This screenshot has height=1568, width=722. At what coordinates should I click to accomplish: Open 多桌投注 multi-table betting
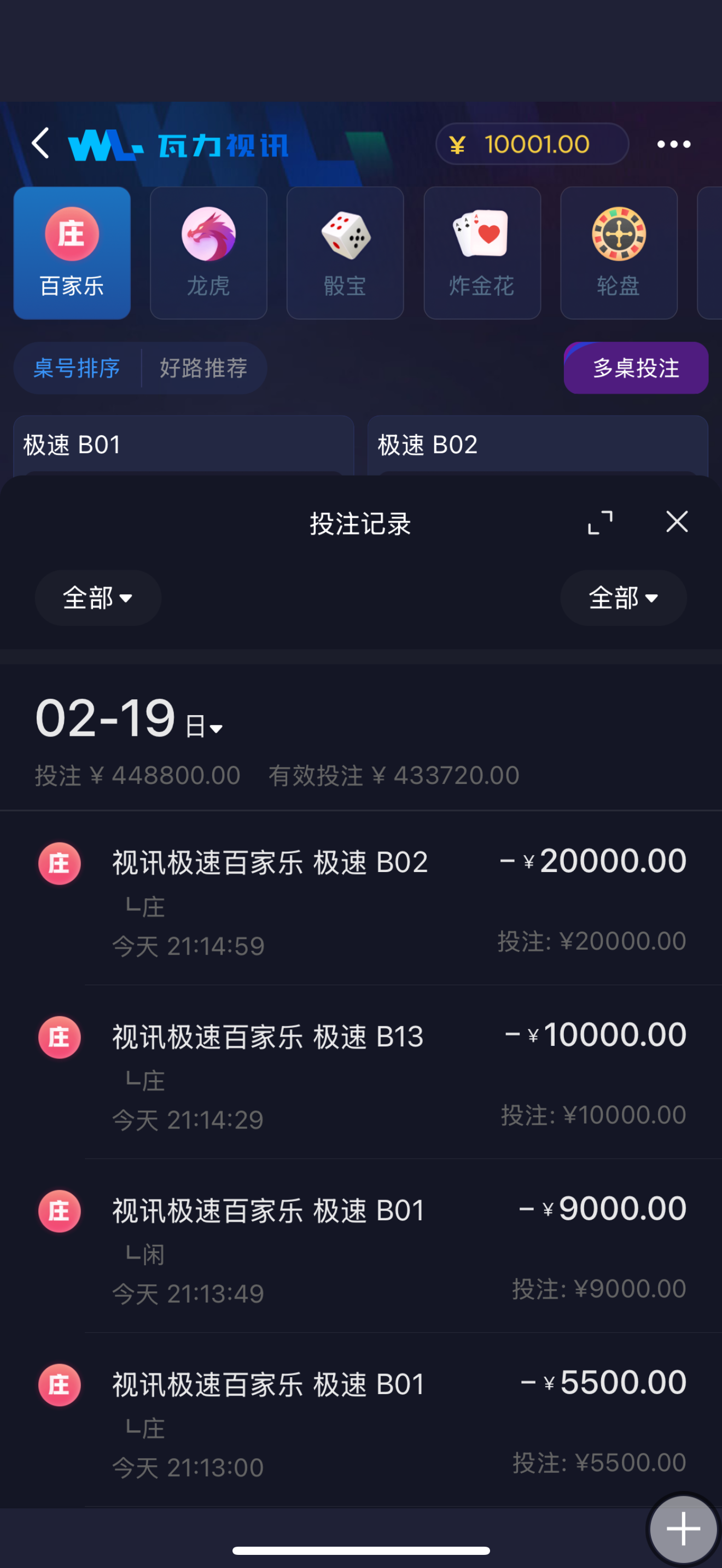point(636,368)
